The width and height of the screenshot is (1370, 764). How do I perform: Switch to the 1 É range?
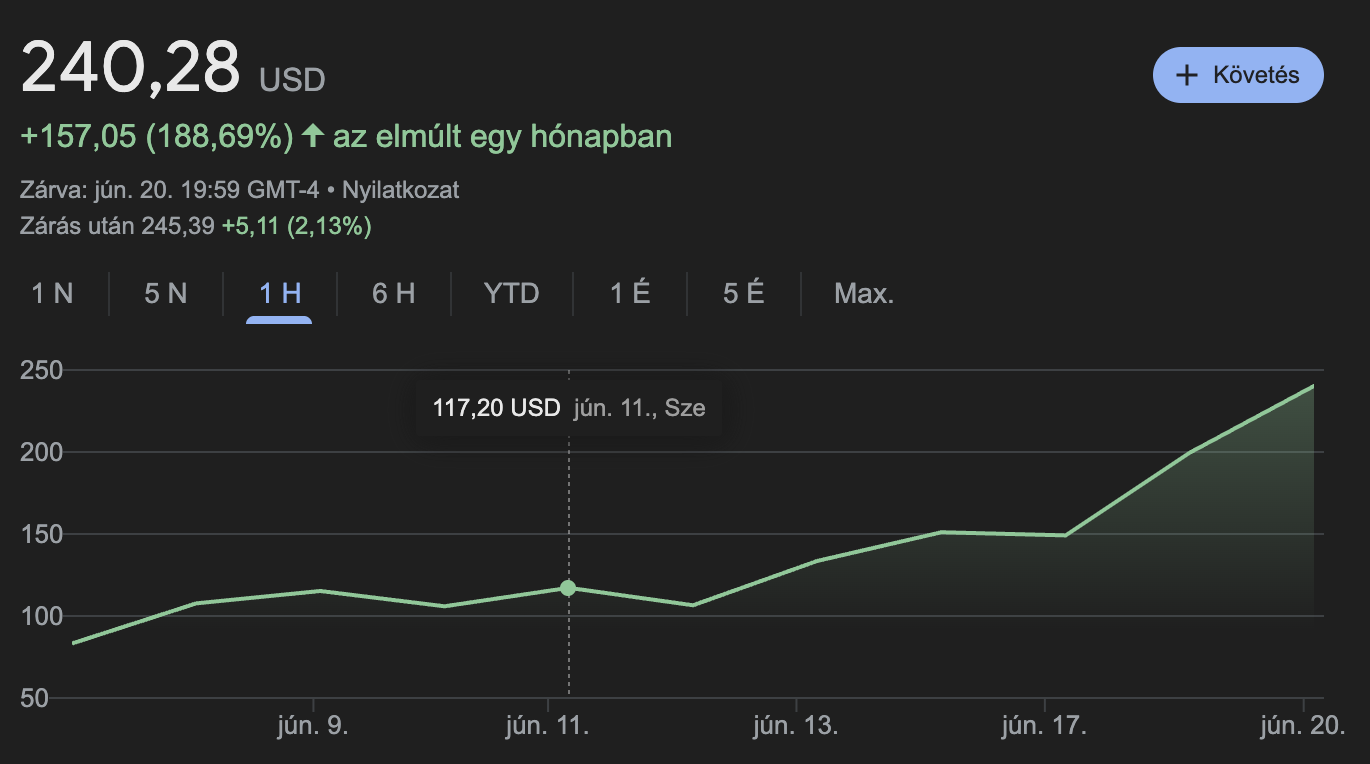(x=630, y=293)
